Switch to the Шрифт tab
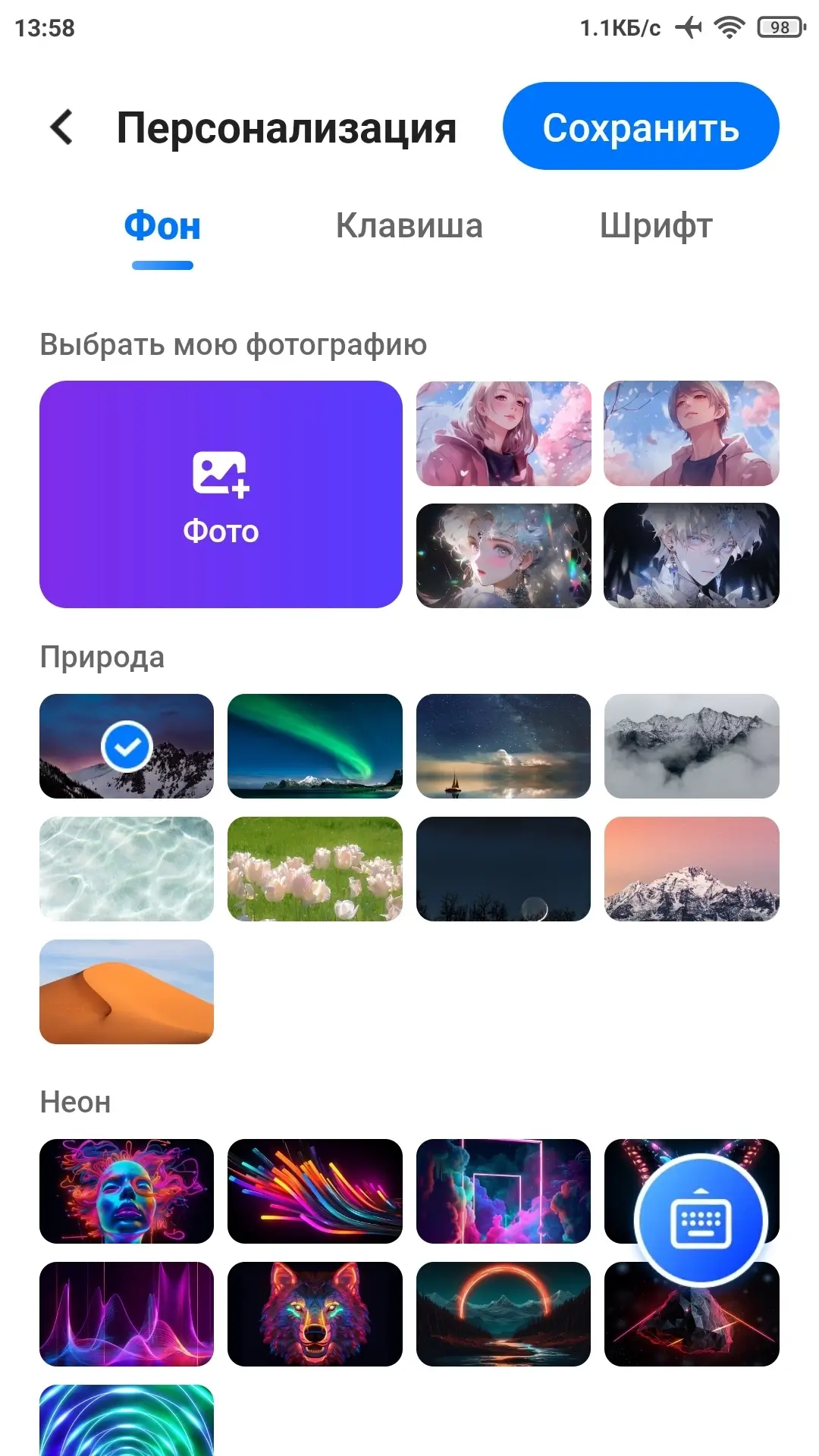Viewport: 819px width, 1456px height. pos(656,226)
